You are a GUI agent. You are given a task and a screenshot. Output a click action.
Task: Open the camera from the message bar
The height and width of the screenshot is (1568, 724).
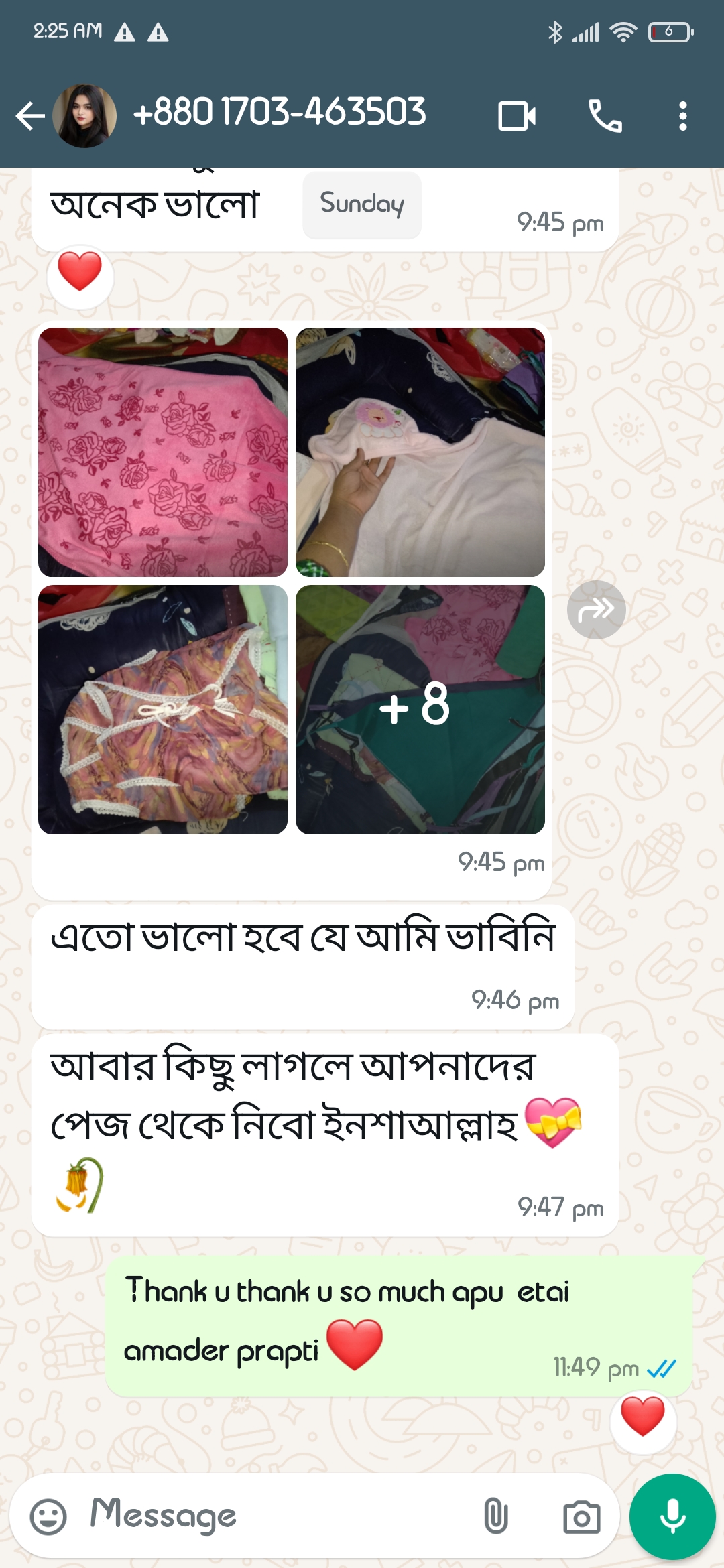tap(581, 1516)
